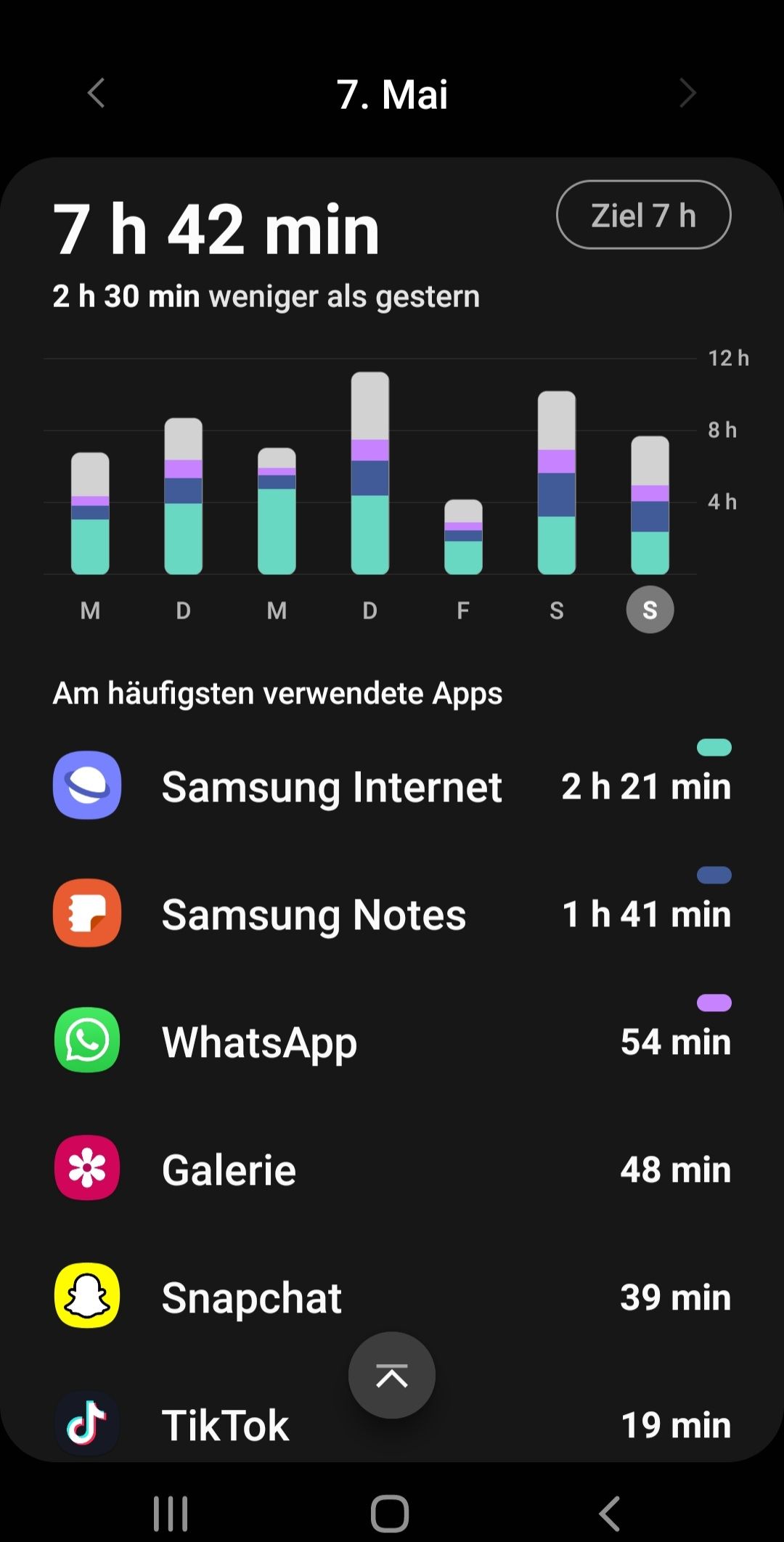
Task: Go to the previous day
Action: [97, 93]
